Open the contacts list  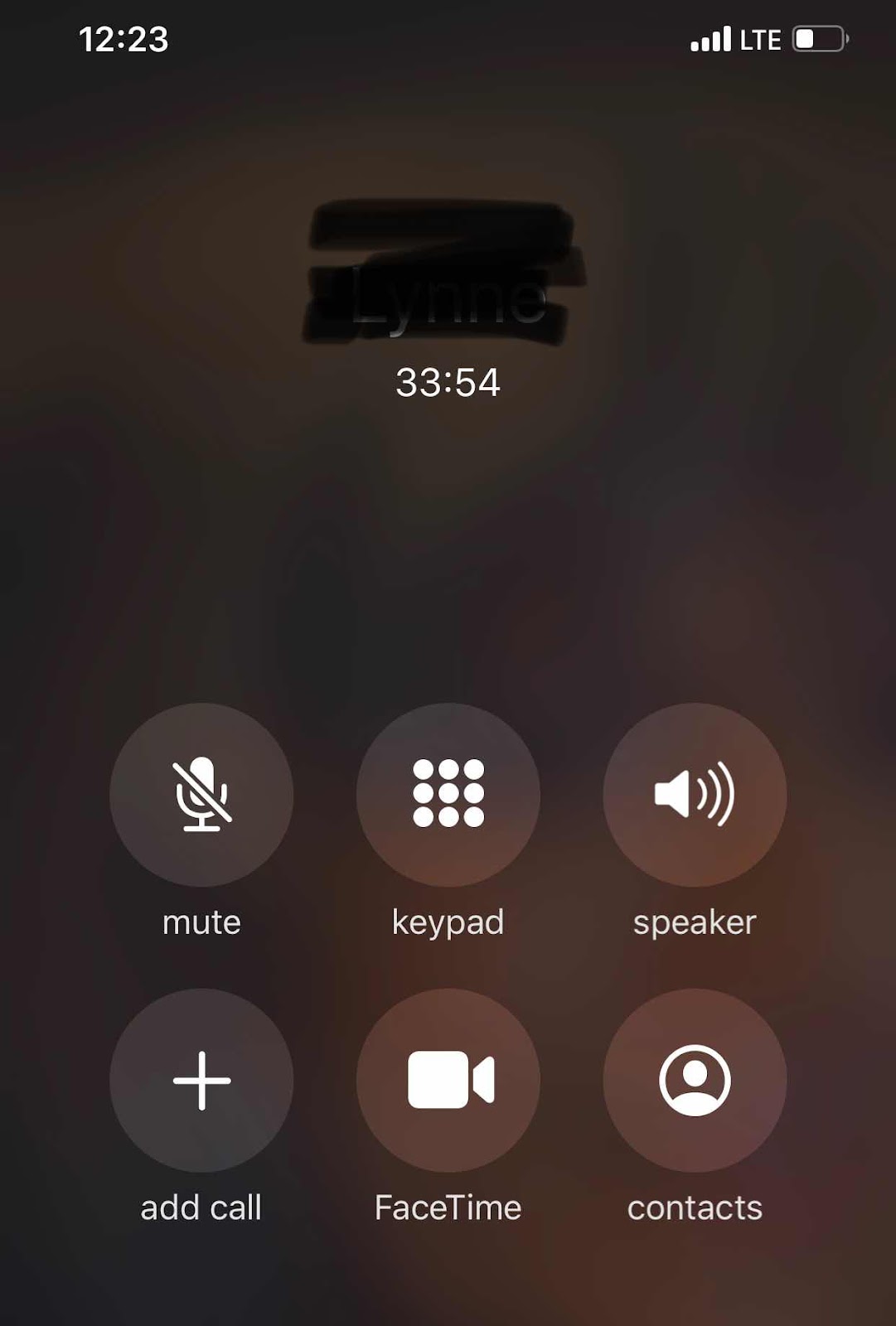click(x=695, y=1080)
